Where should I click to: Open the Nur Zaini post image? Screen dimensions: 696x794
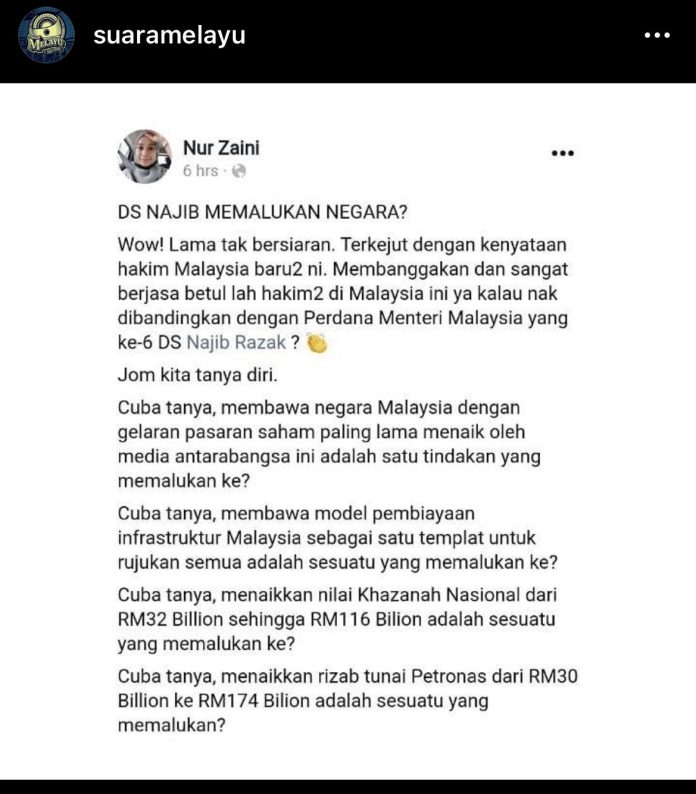348,430
